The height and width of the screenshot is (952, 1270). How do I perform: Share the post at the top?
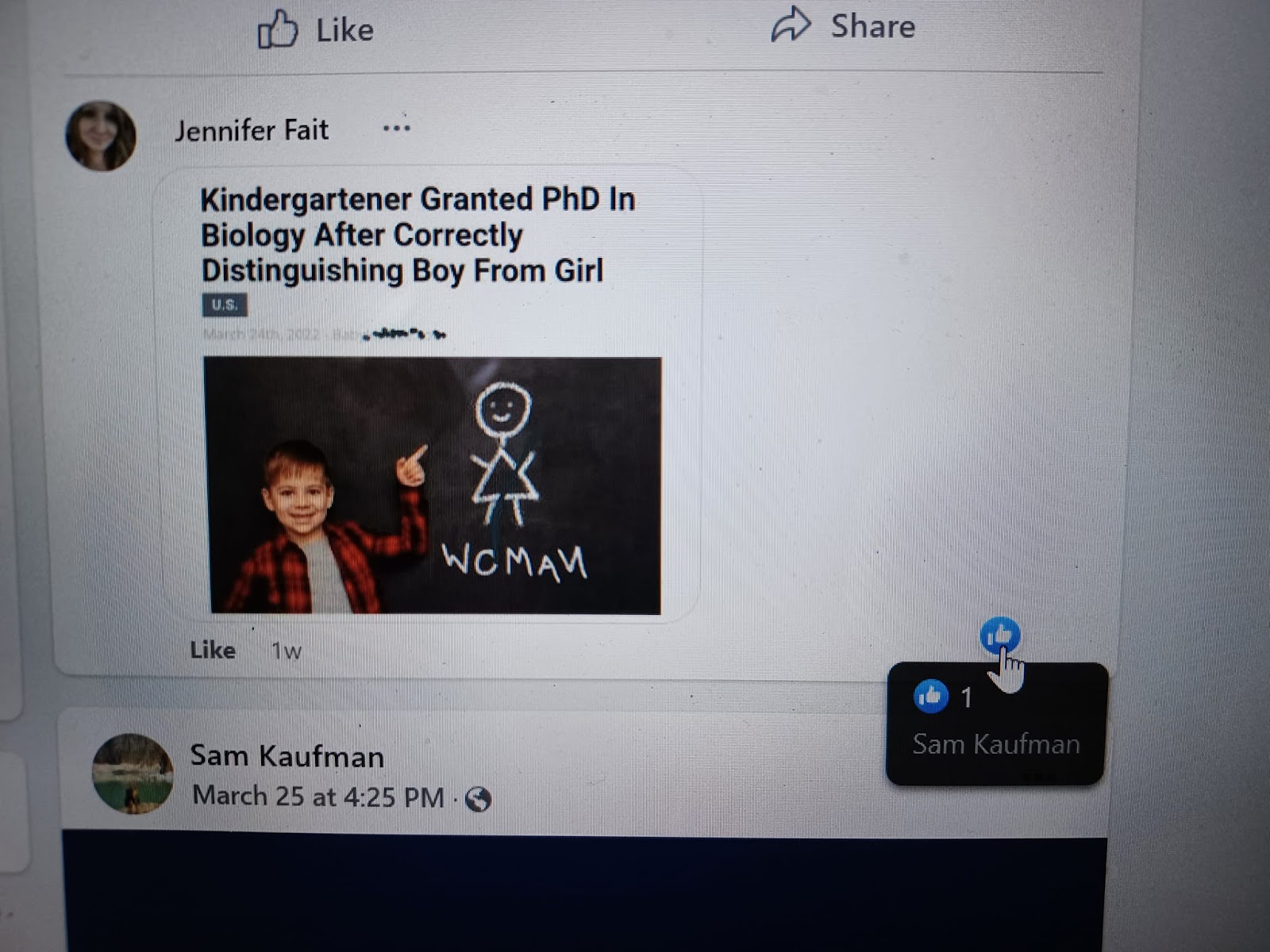(x=843, y=26)
